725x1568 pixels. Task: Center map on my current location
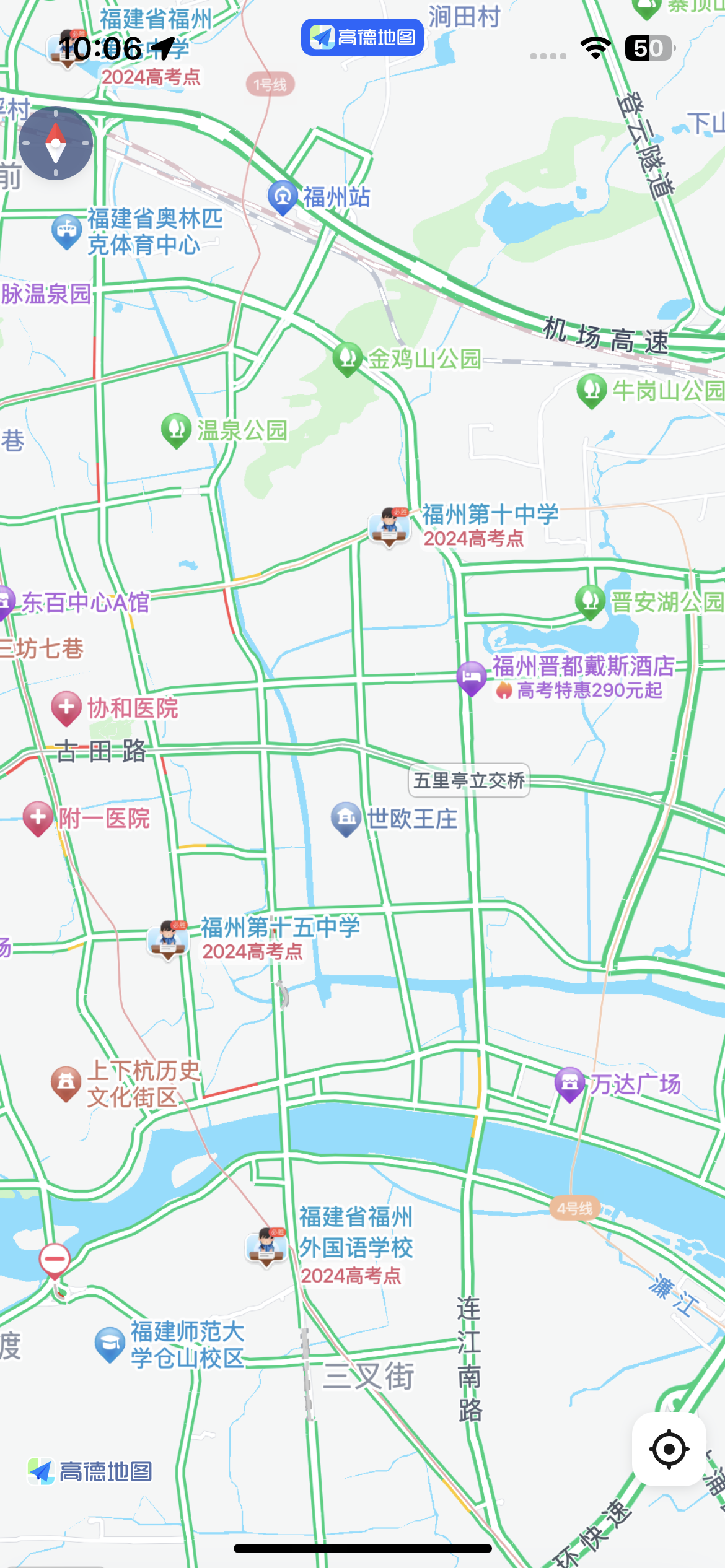(x=669, y=1448)
